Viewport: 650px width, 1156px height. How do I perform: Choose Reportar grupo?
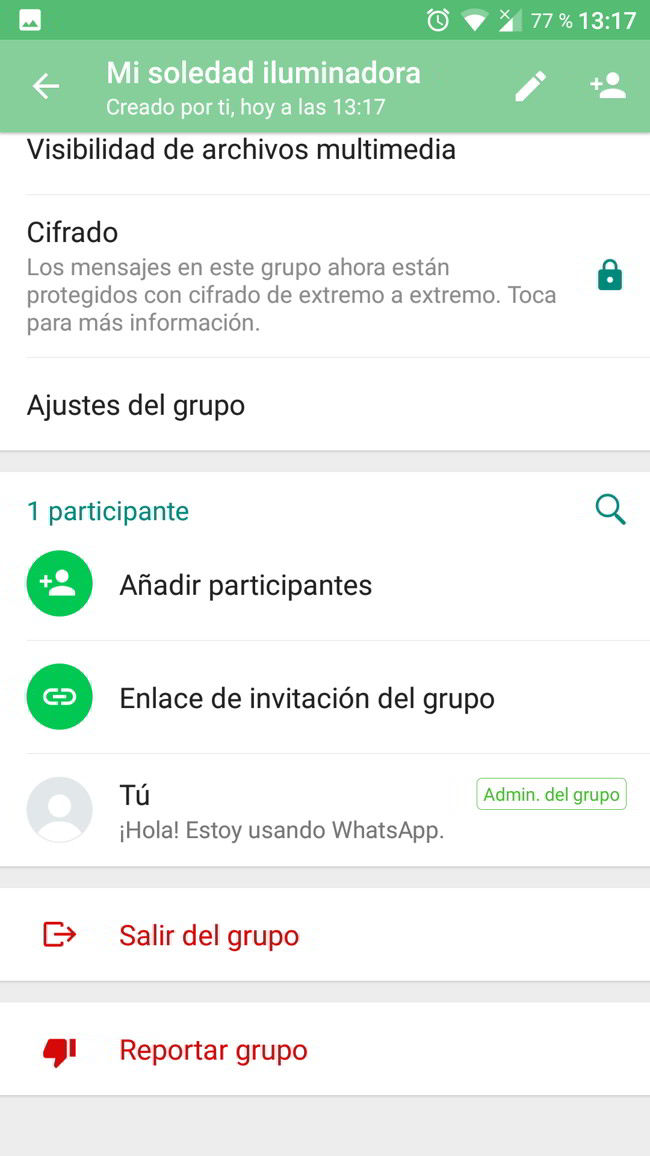213,1050
